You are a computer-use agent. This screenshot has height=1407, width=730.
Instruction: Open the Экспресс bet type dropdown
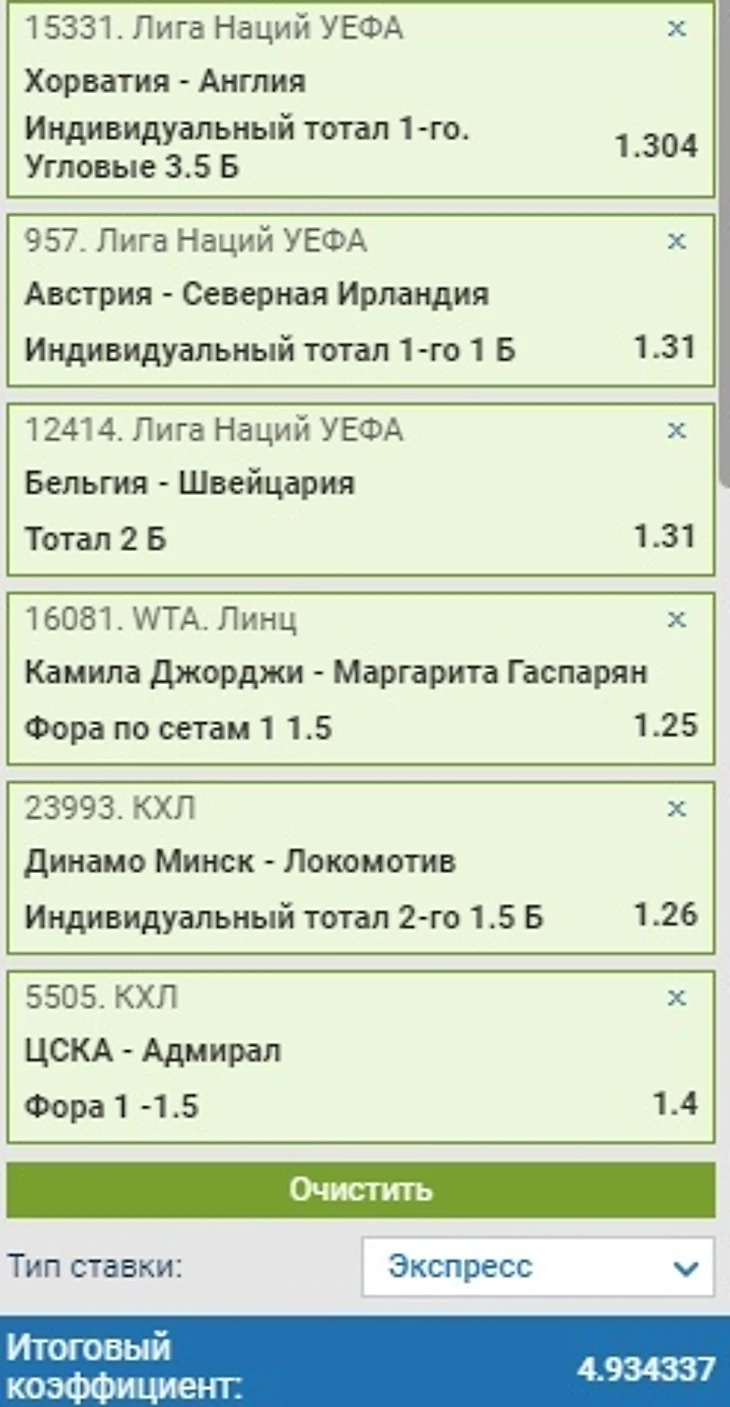538,1267
